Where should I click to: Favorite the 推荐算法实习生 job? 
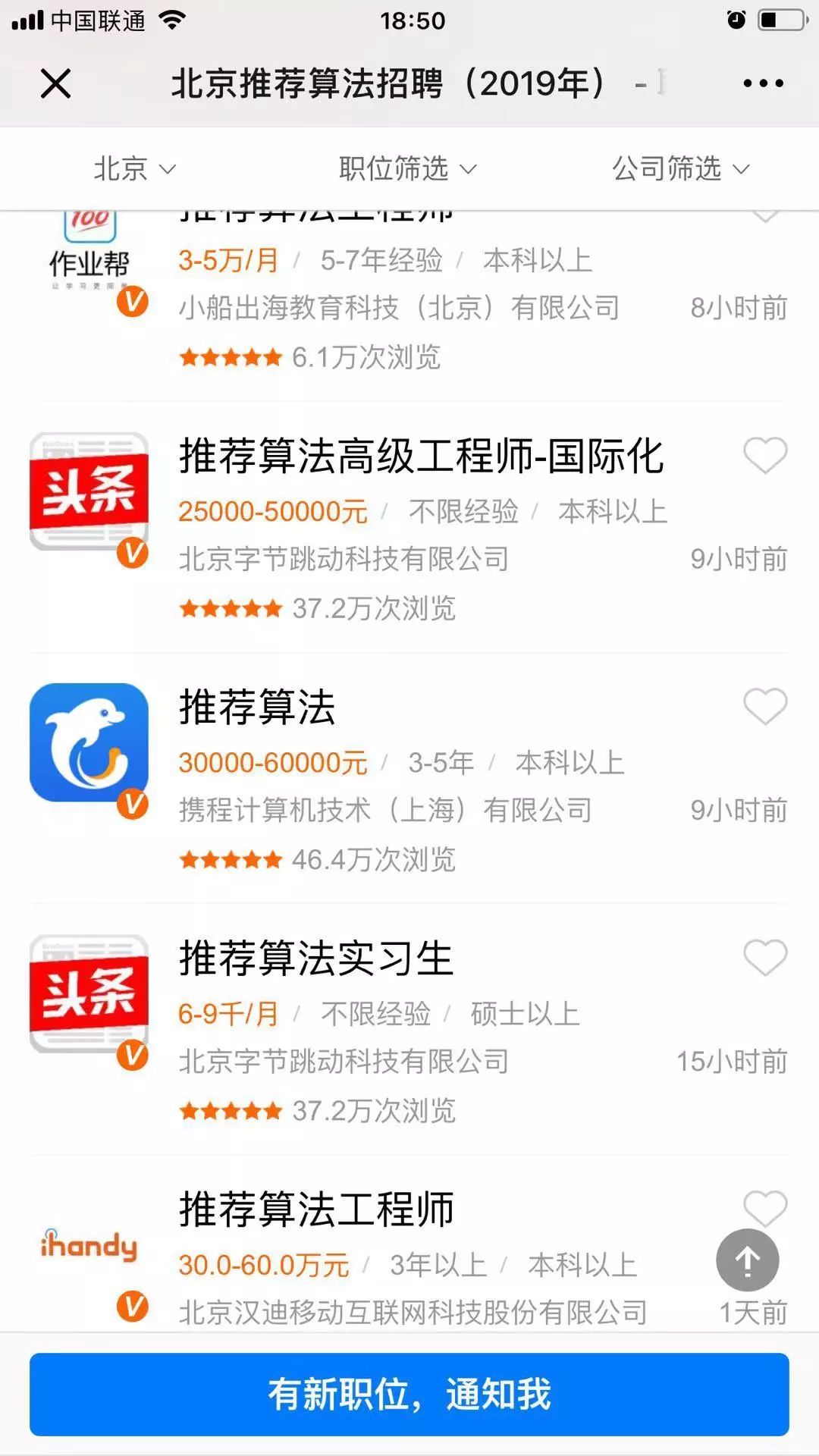coord(765,958)
